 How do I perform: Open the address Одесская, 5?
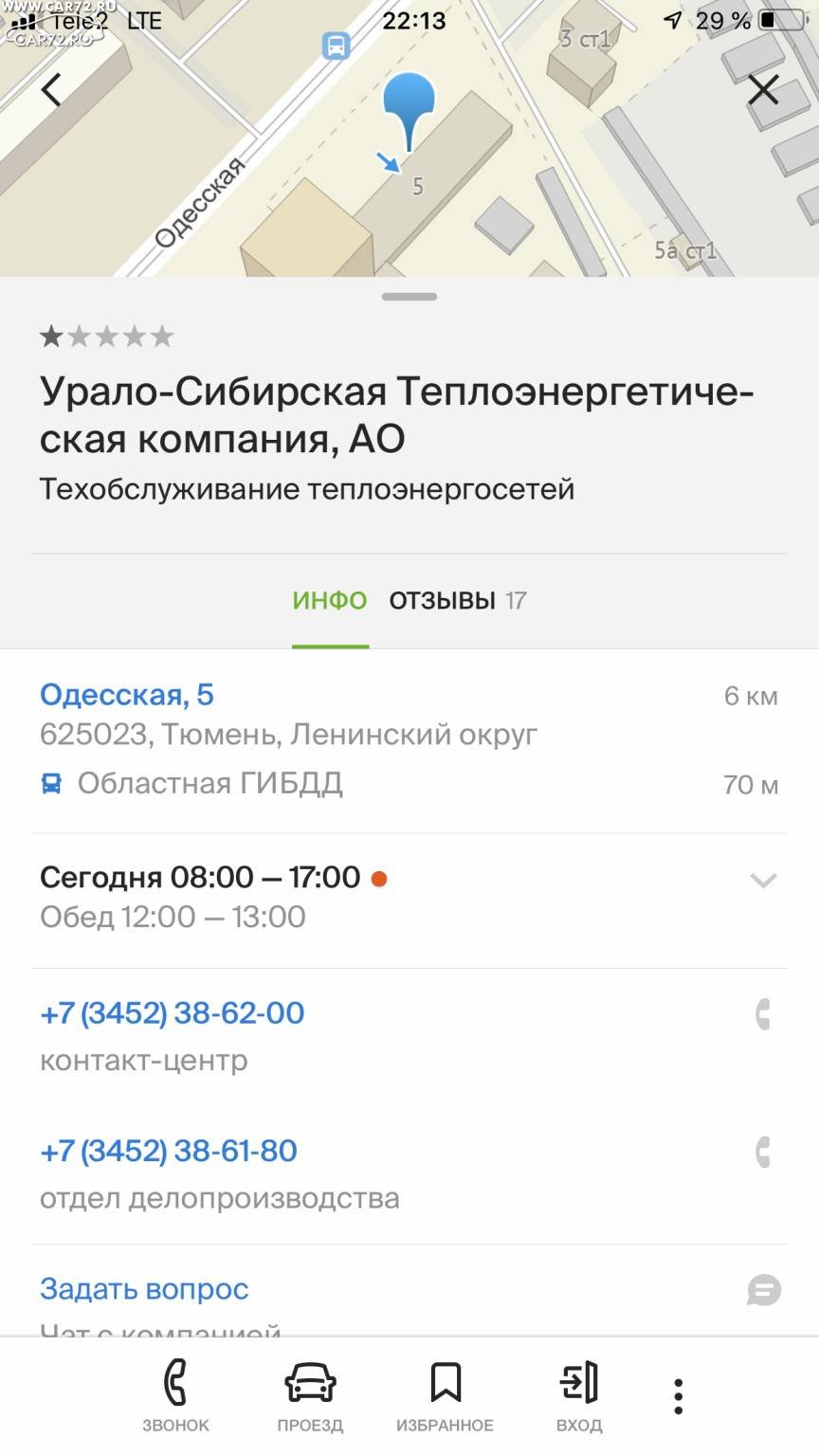coord(127,695)
